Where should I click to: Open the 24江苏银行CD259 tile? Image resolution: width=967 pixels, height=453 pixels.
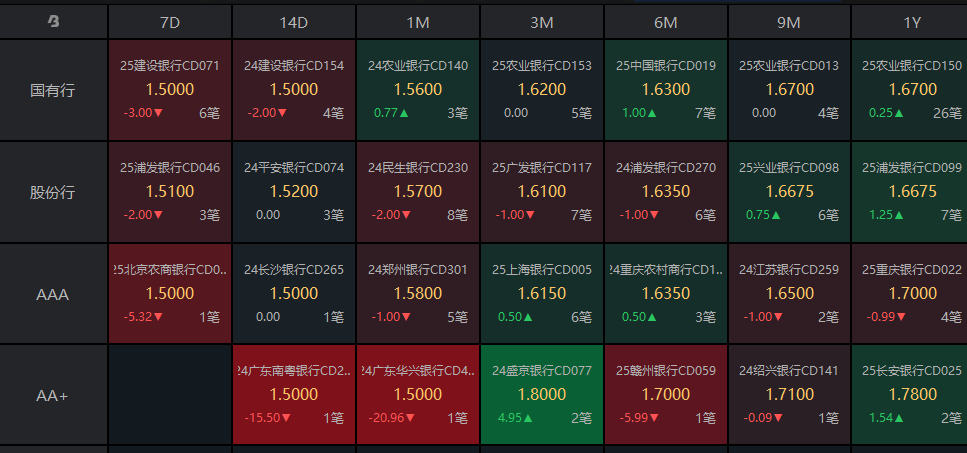click(x=789, y=294)
